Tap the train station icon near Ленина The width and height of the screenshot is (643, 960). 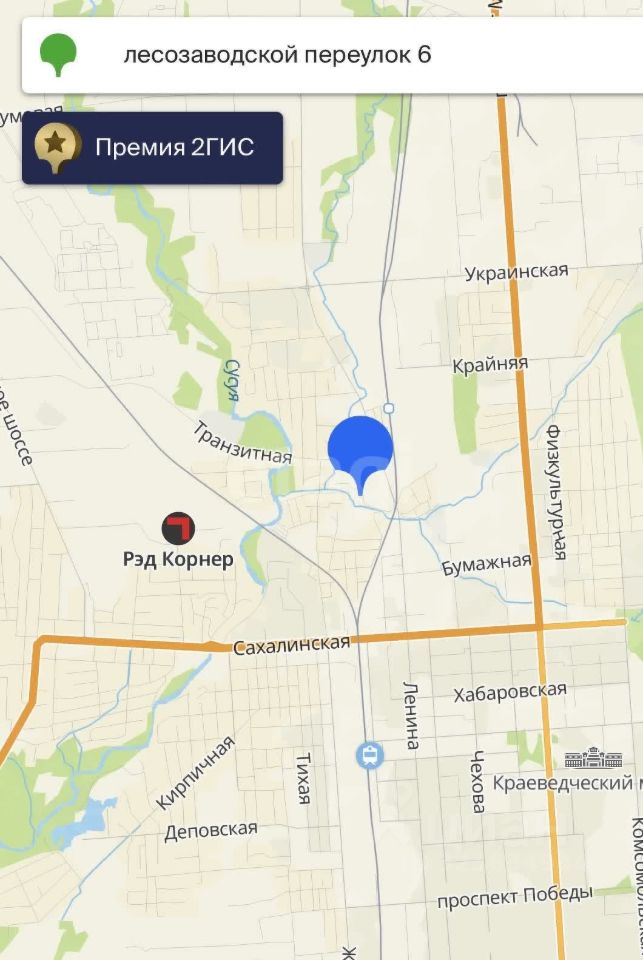pyautogui.click(x=370, y=754)
